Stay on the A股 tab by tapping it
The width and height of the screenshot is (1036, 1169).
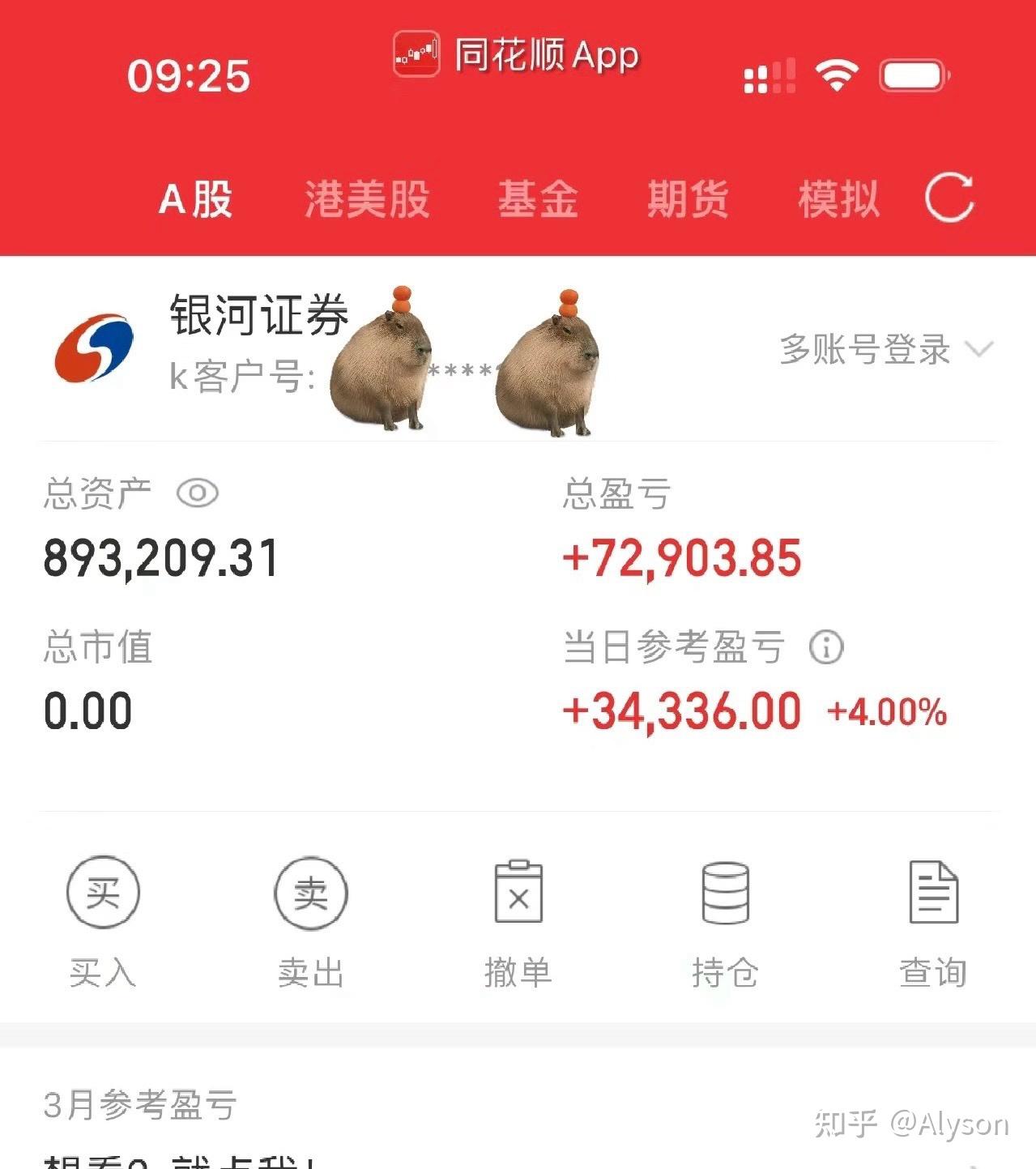[x=197, y=198]
